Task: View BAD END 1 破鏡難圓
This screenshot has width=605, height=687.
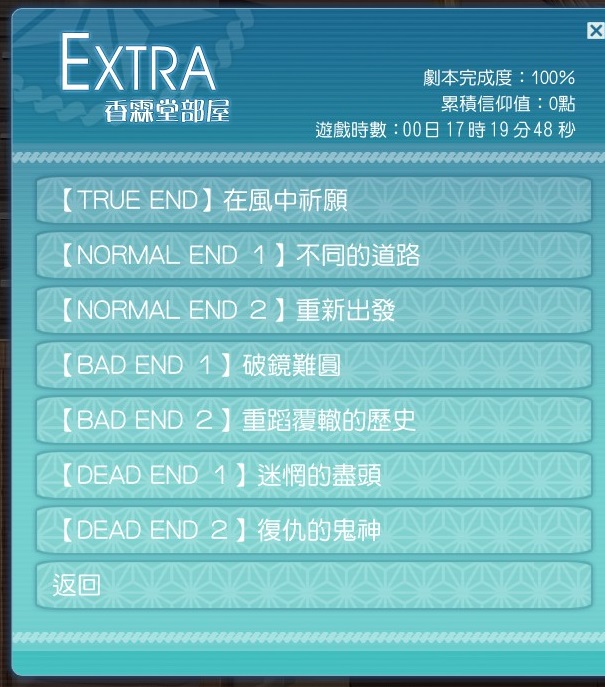Action: pyautogui.click(x=313, y=365)
